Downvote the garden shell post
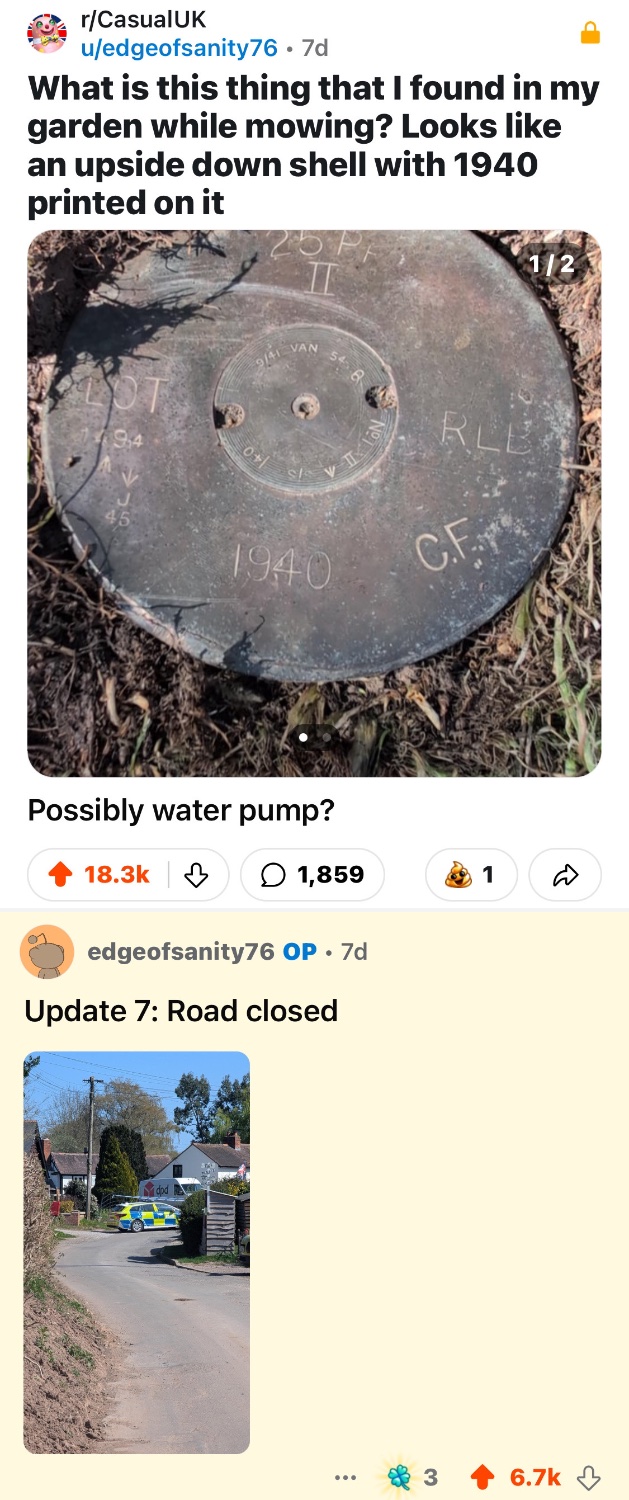 tap(197, 875)
